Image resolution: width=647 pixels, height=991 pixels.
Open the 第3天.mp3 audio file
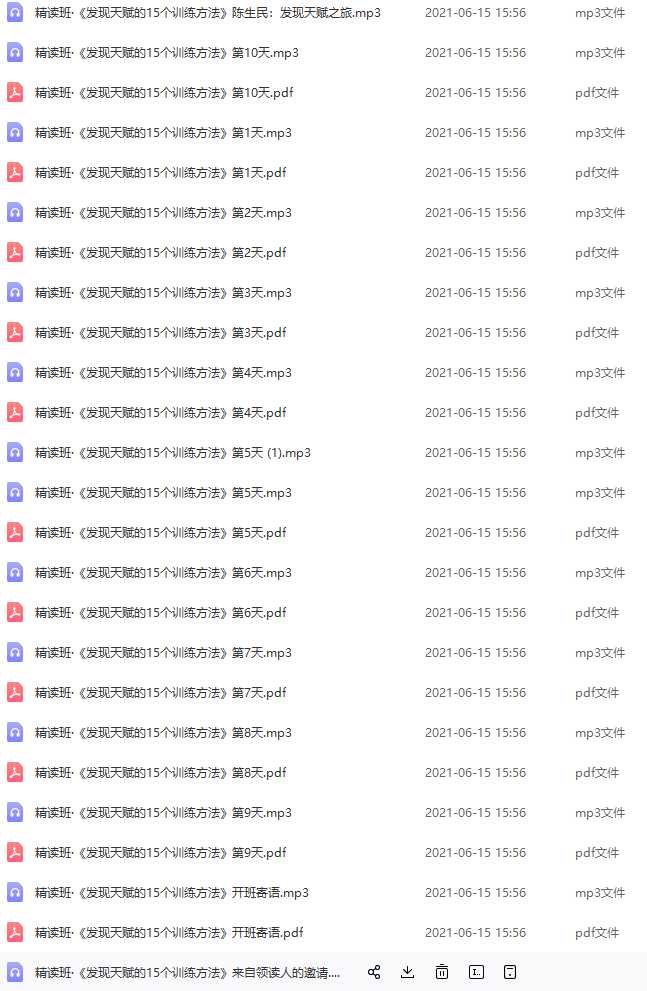tap(163, 293)
